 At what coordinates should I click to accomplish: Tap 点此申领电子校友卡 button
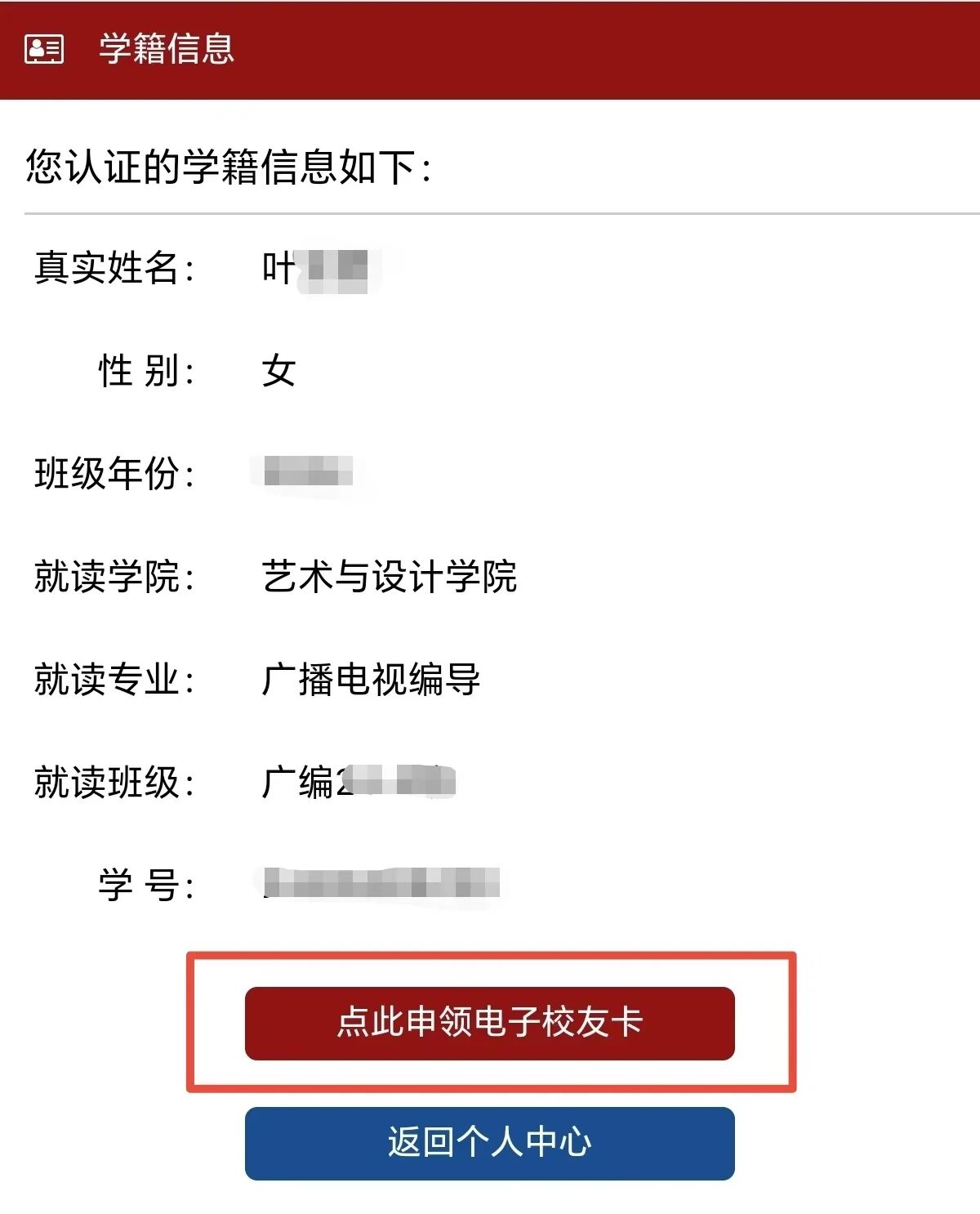pos(489,1023)
